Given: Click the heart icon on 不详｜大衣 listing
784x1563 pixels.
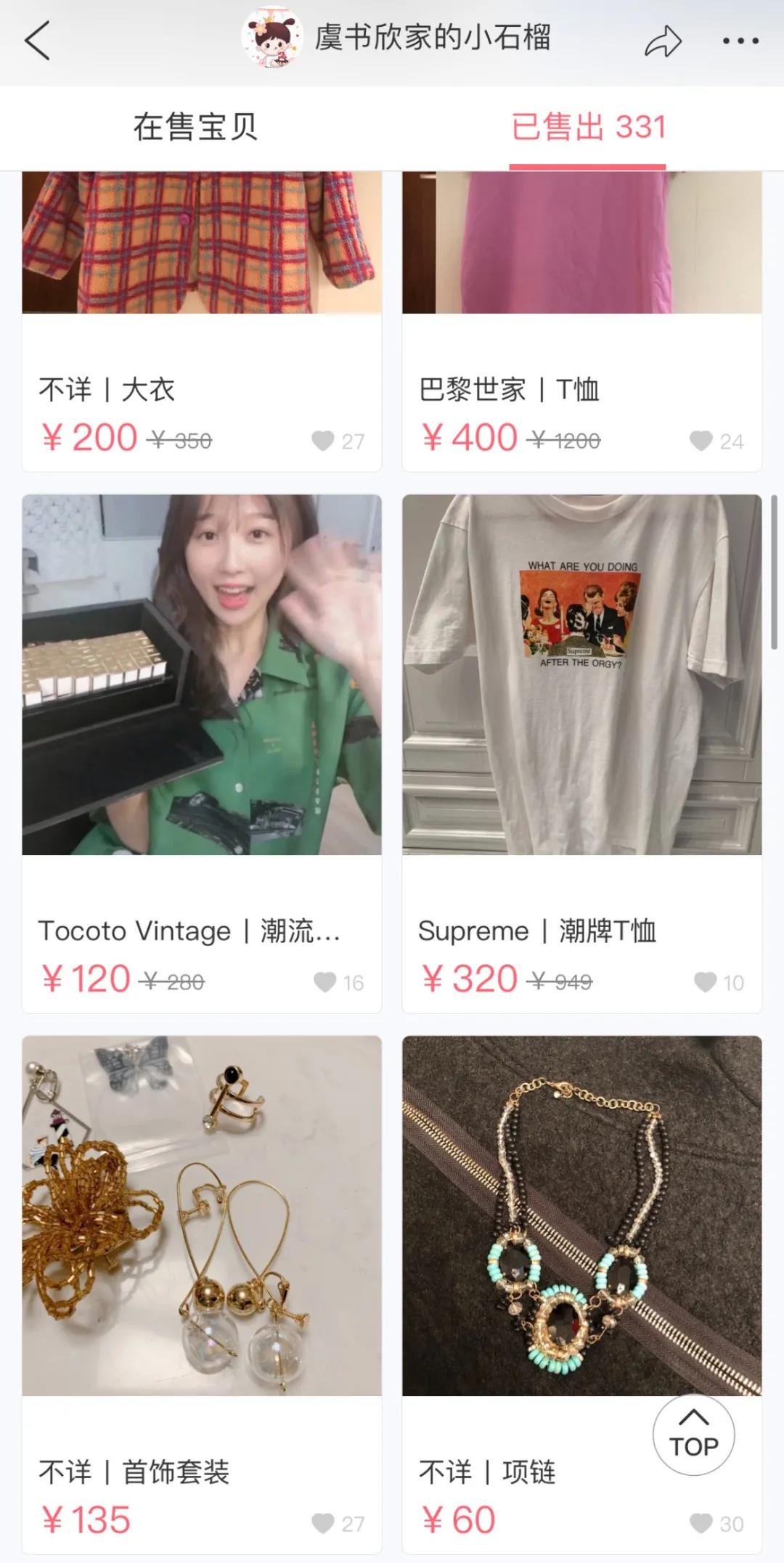Looking at the screenshot, I should click(x=322, y=441).
